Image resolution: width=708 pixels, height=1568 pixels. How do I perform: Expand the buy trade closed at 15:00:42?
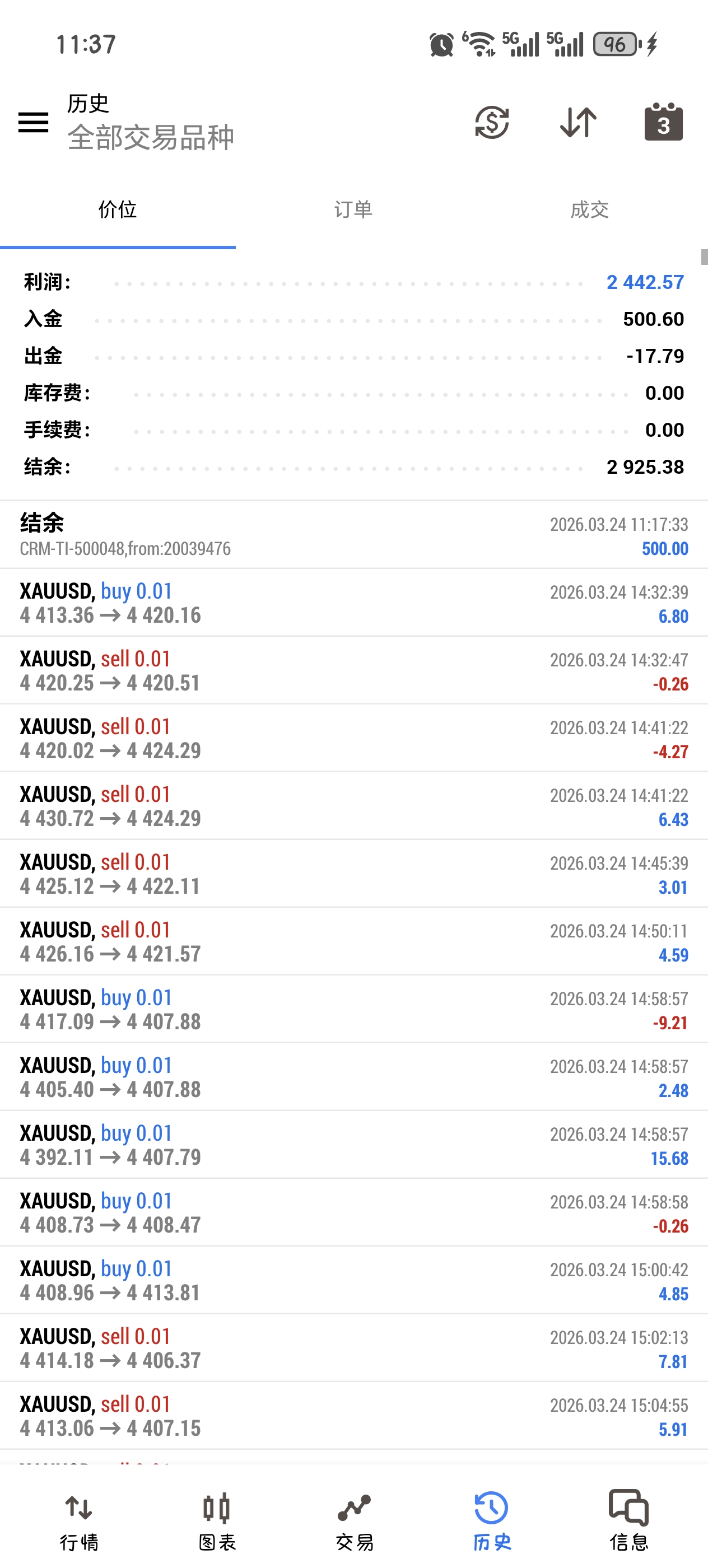coord(353,1281)
